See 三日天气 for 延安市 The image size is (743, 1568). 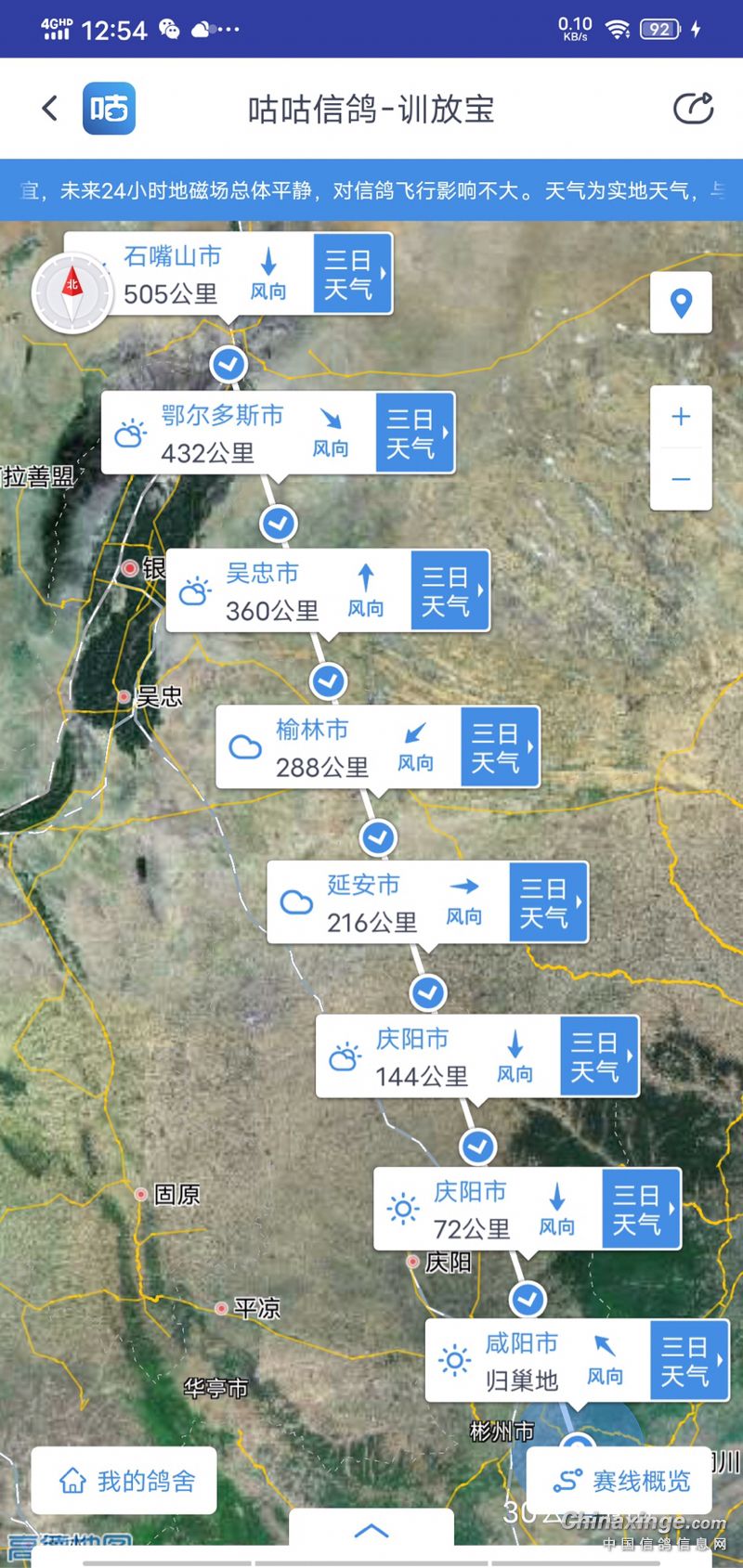(549, 902)
